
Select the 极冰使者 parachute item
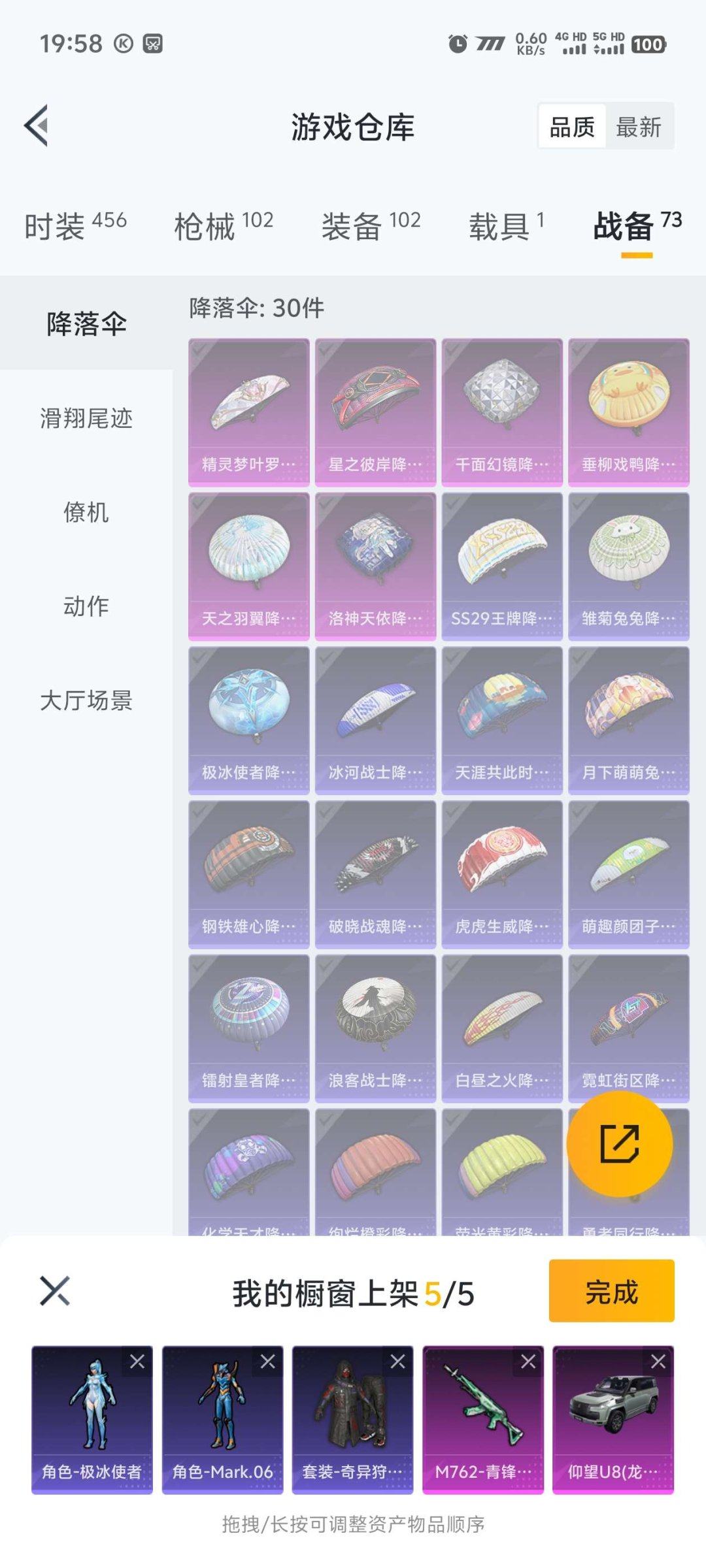tap(248, 719)
